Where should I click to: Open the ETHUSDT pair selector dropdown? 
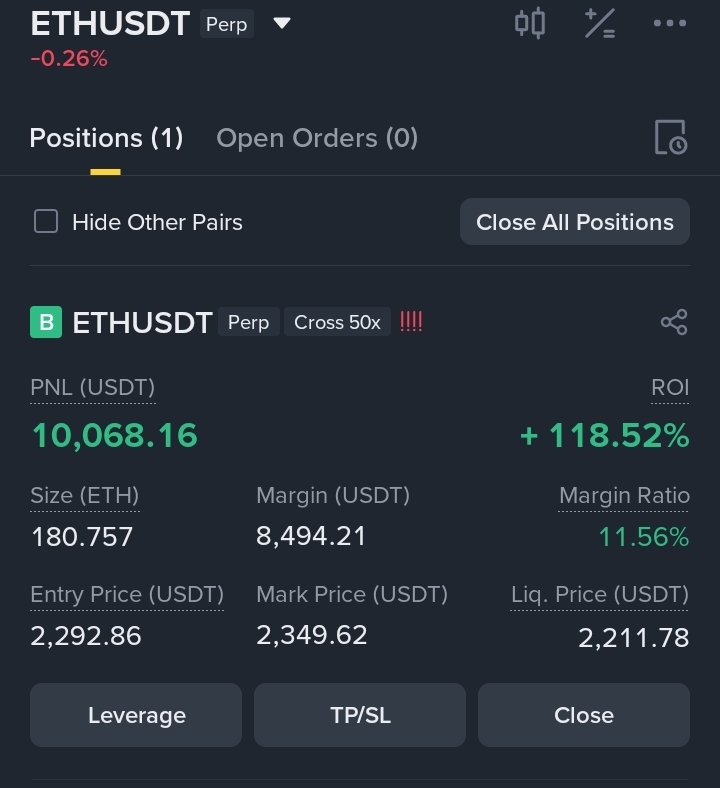(282, 23)
